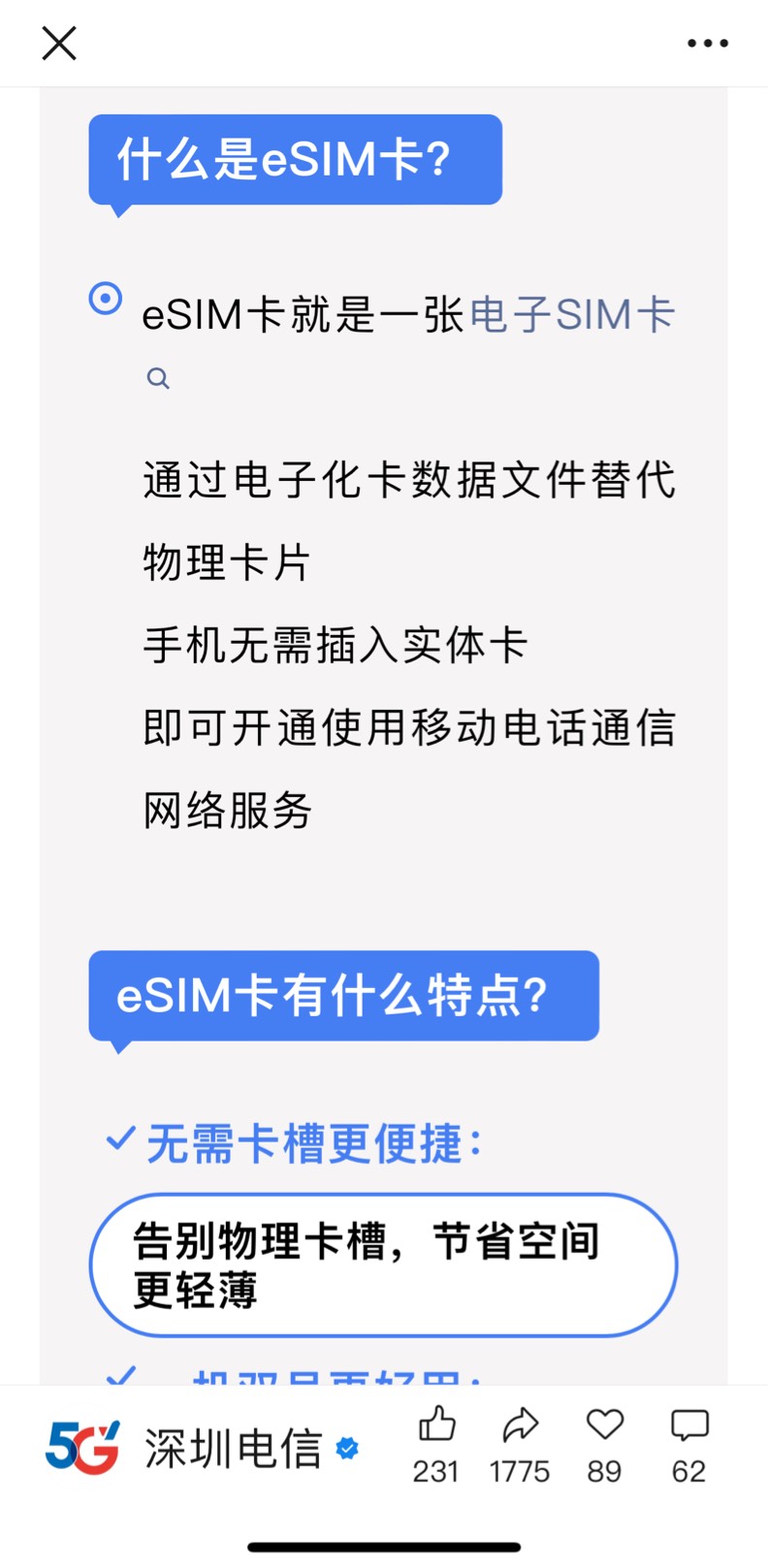This screenshot has height=1568, width=768.
Task: Toggle the heart to favorite the article
Action: coord(603,1424)
